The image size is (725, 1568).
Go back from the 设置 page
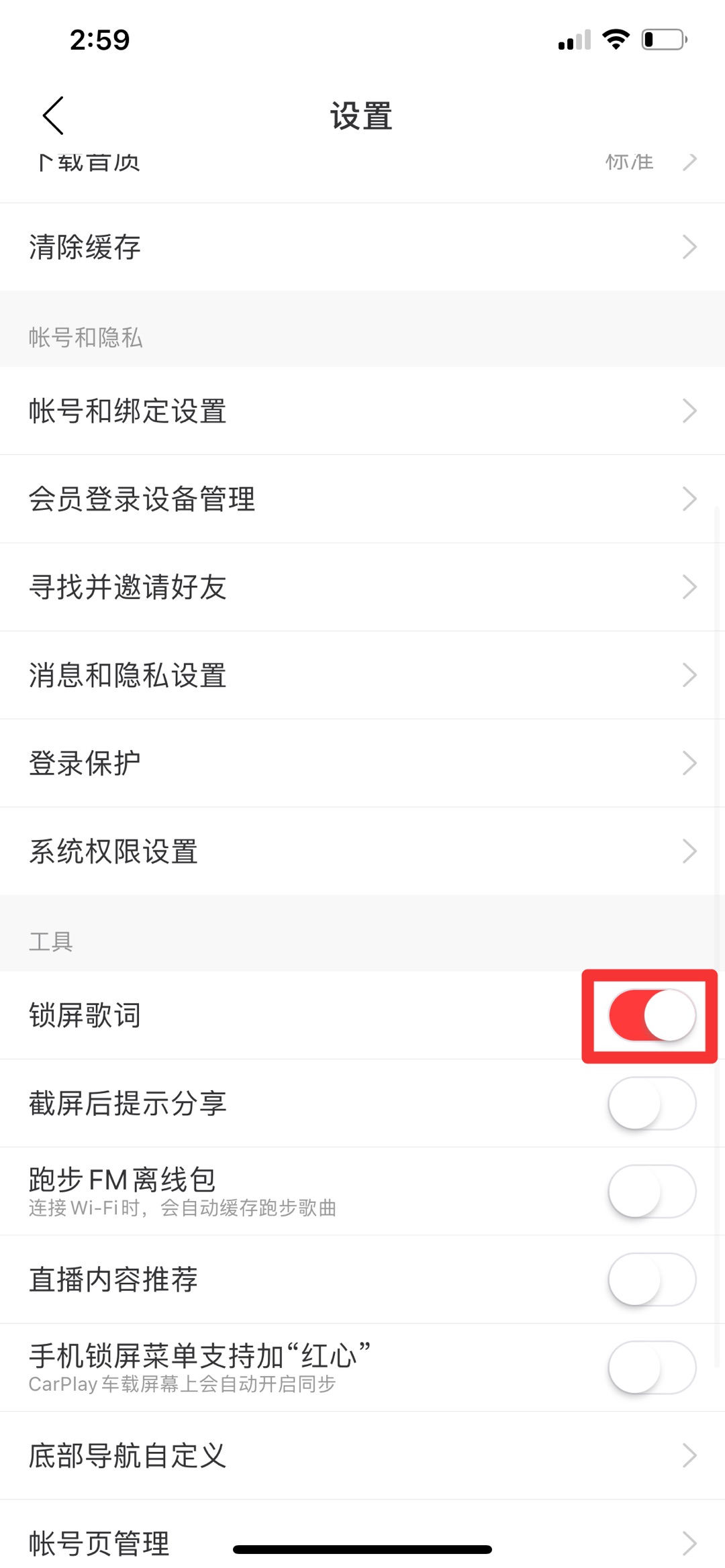tap(53, 115)
